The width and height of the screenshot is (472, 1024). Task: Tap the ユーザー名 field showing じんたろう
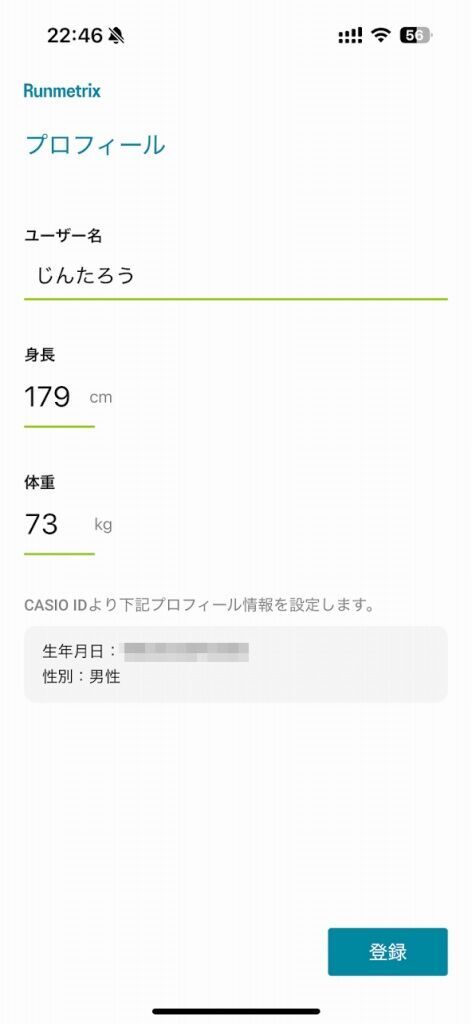236,276
